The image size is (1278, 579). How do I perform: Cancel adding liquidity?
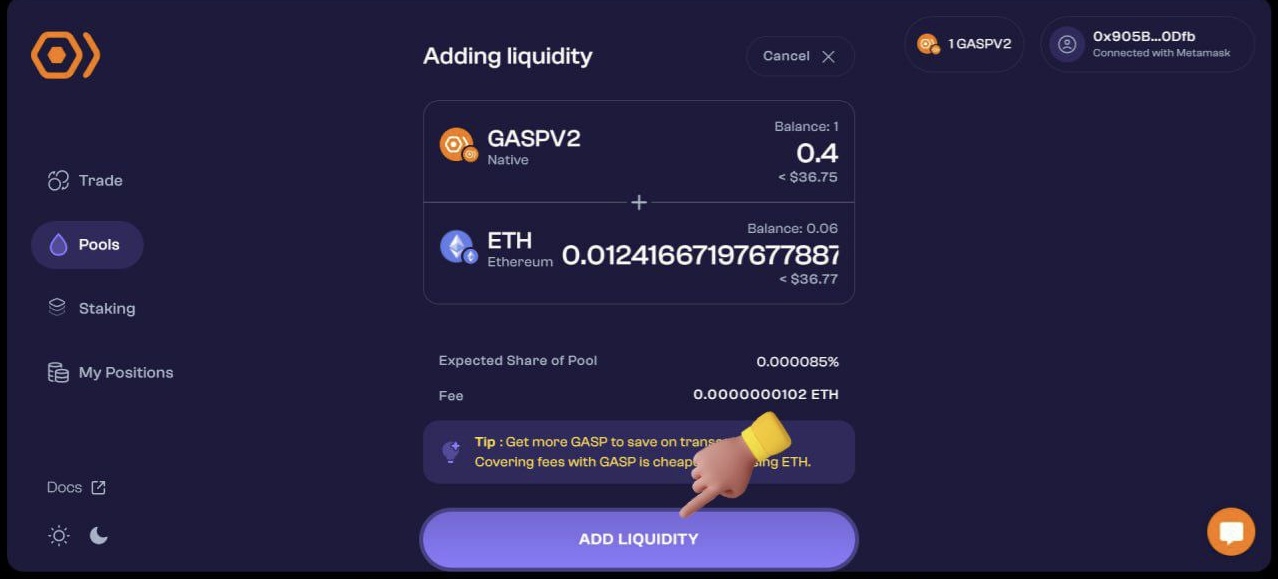click(800, 56)
